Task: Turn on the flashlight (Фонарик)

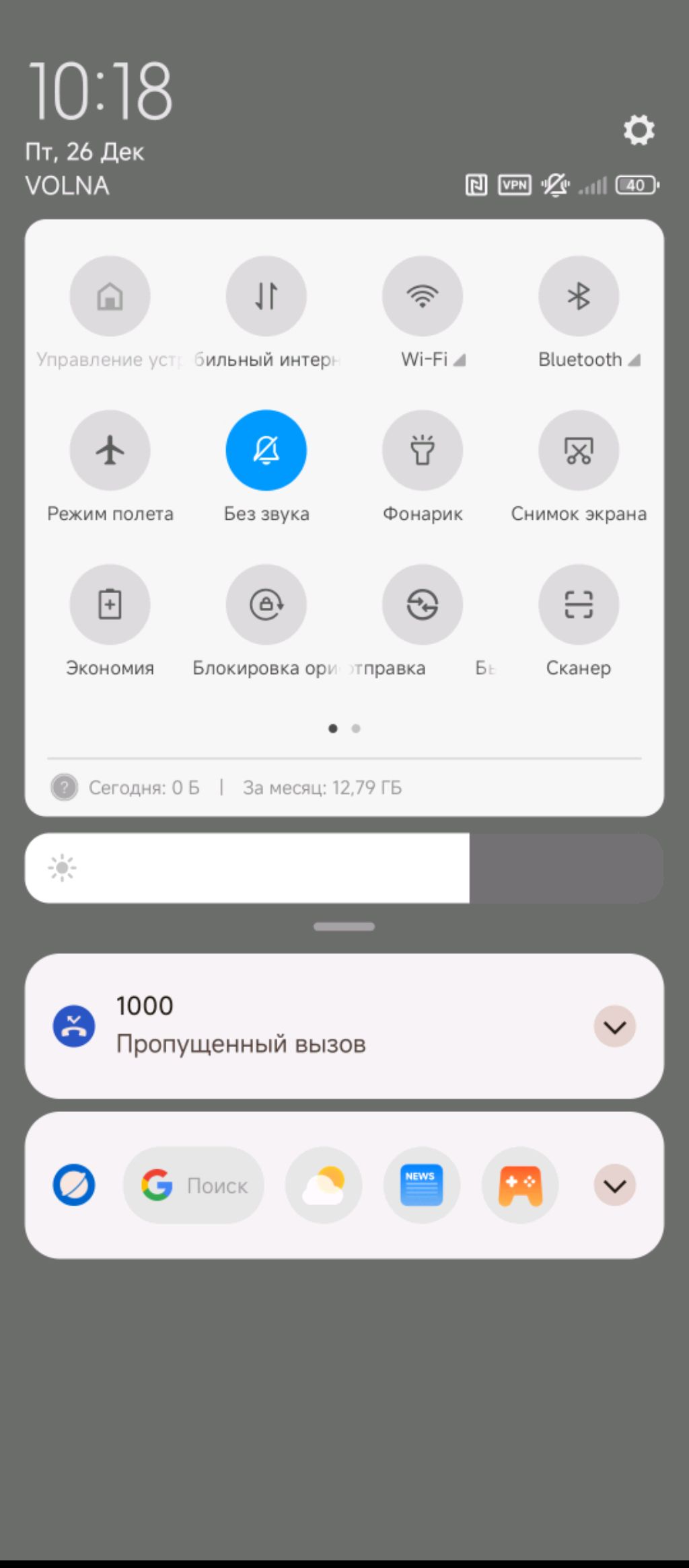Action: 422,450
